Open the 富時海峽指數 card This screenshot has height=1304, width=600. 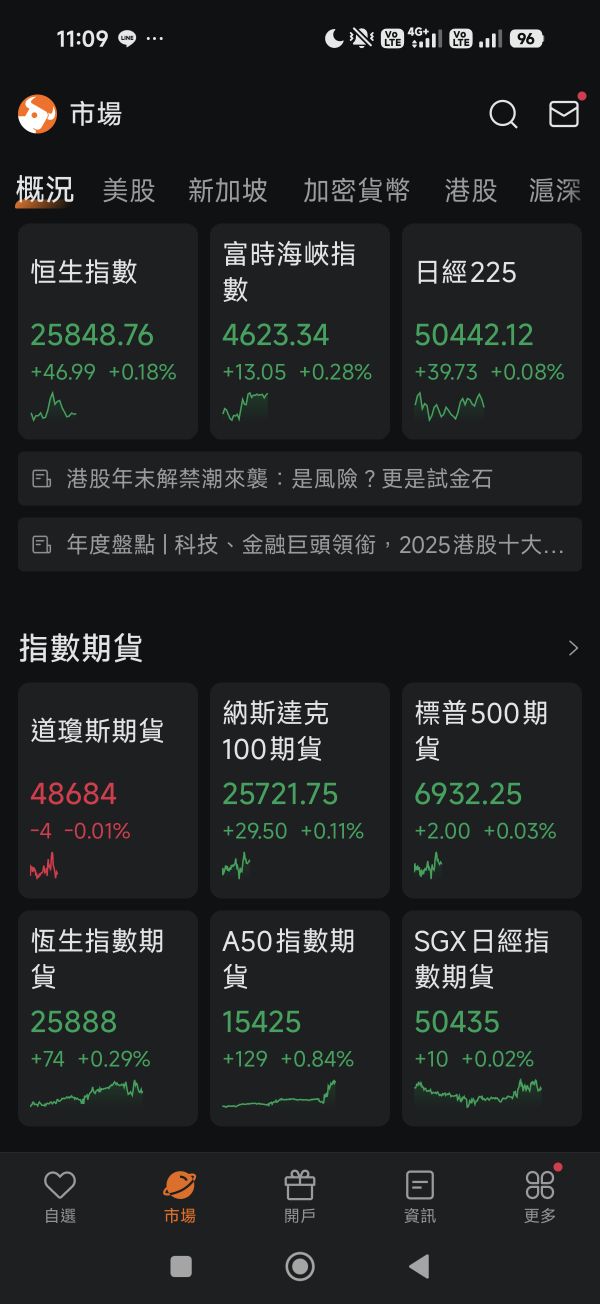[x=300, y=331]
